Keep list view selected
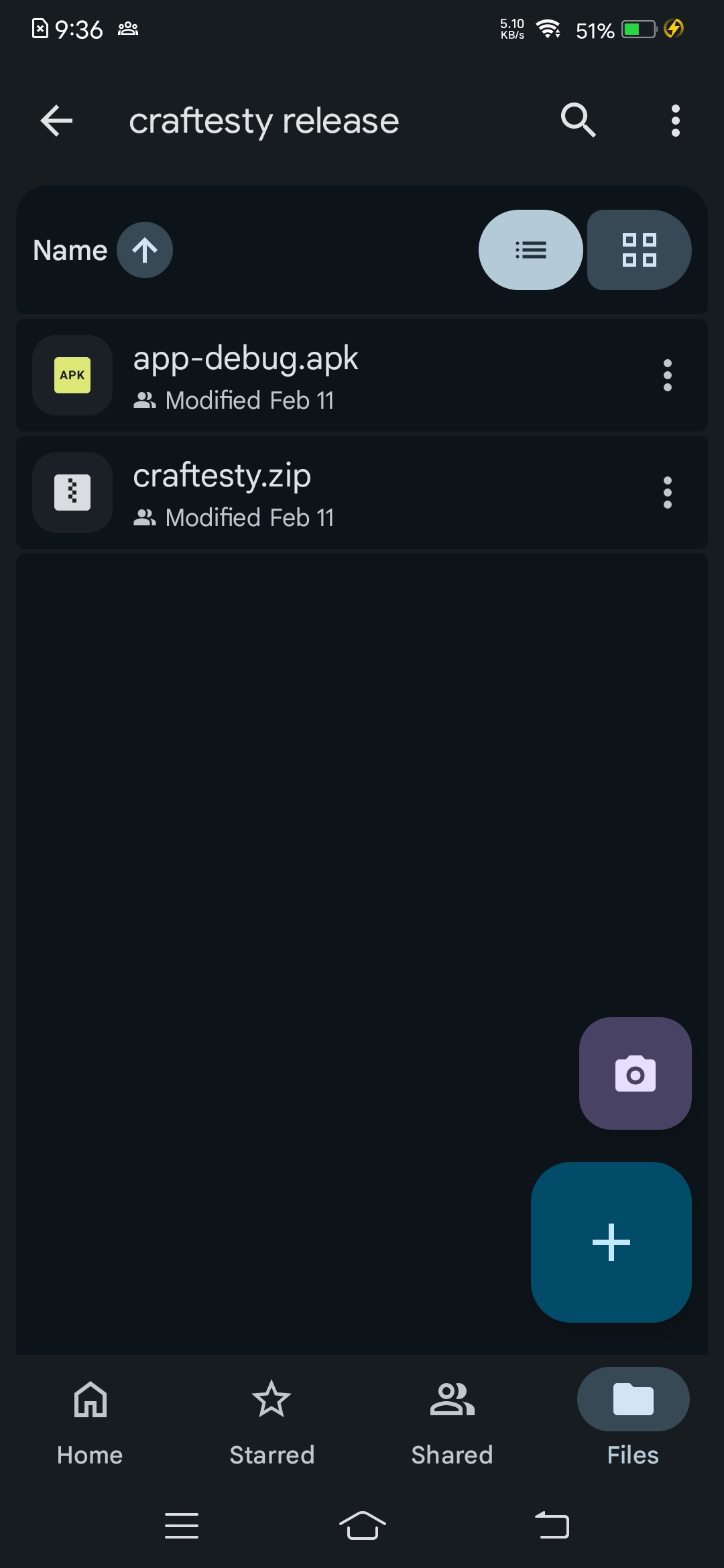Screen dimensions: 724x1568 click(530, 249)
